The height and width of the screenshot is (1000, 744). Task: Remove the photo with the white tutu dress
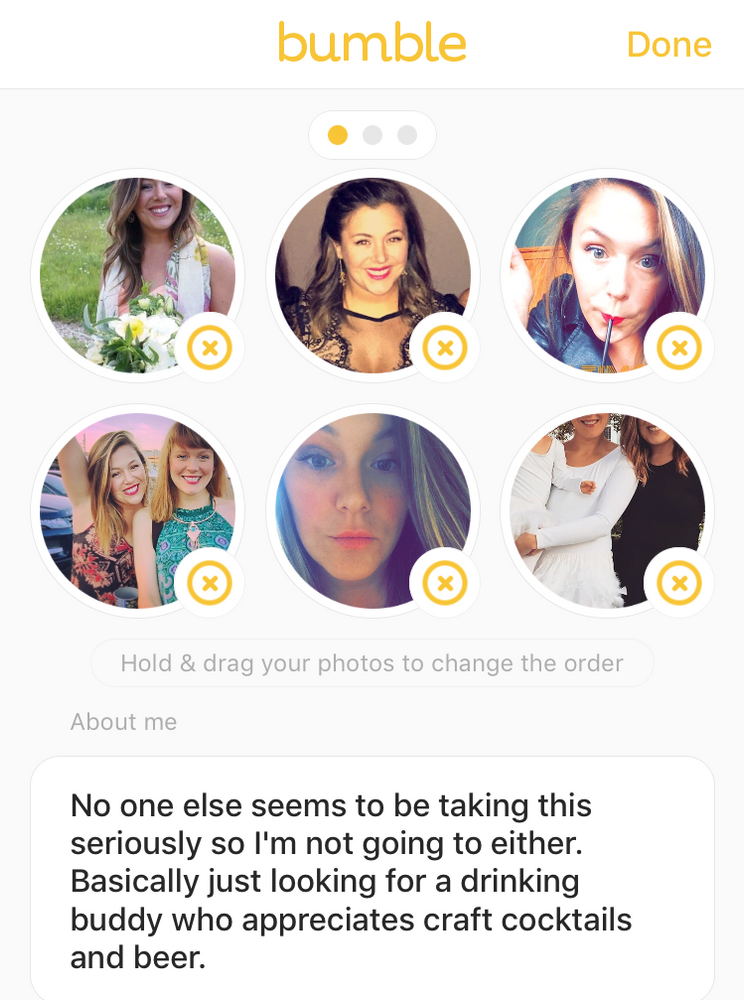point(679,583)
